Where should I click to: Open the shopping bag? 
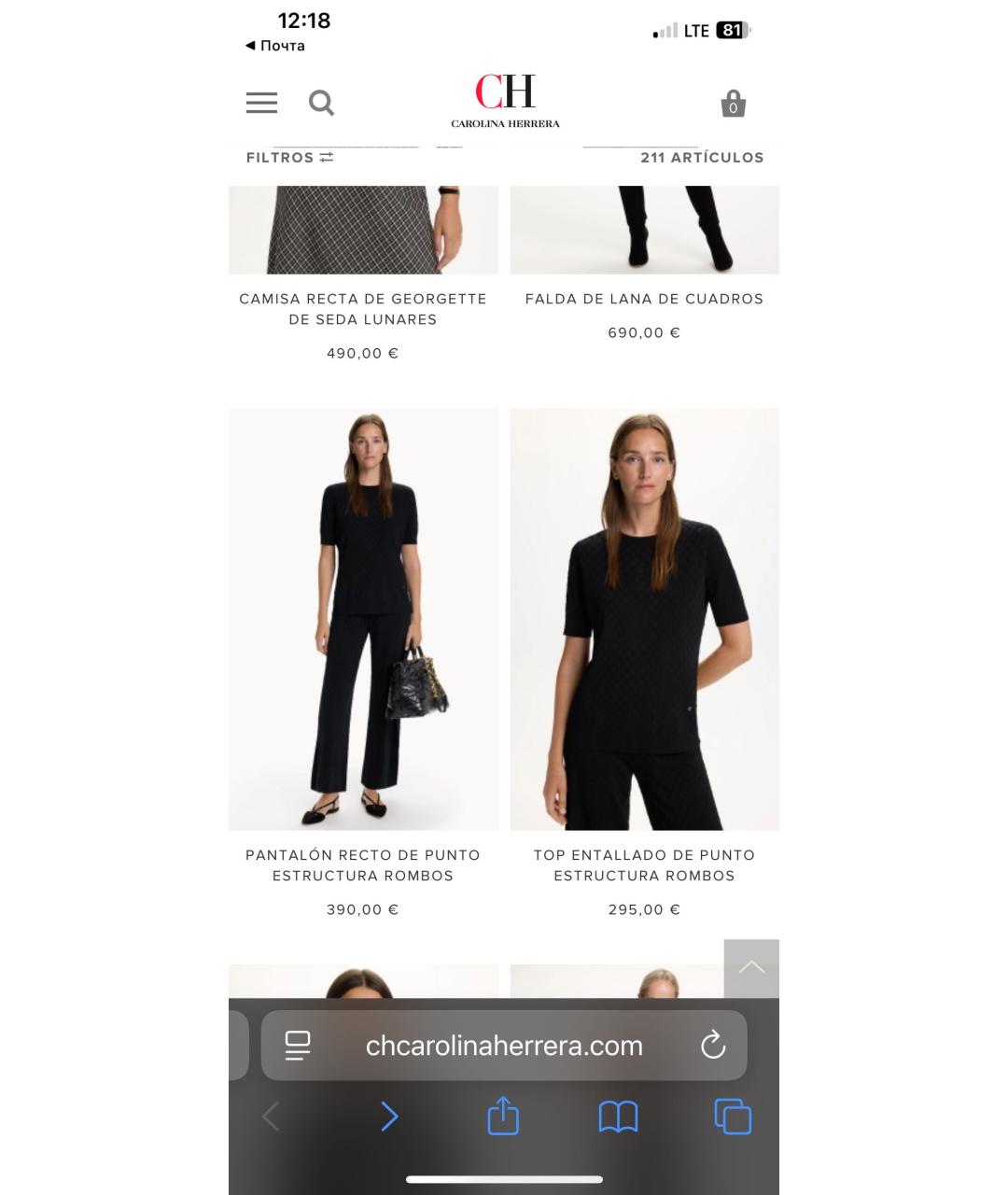(733, 104)
